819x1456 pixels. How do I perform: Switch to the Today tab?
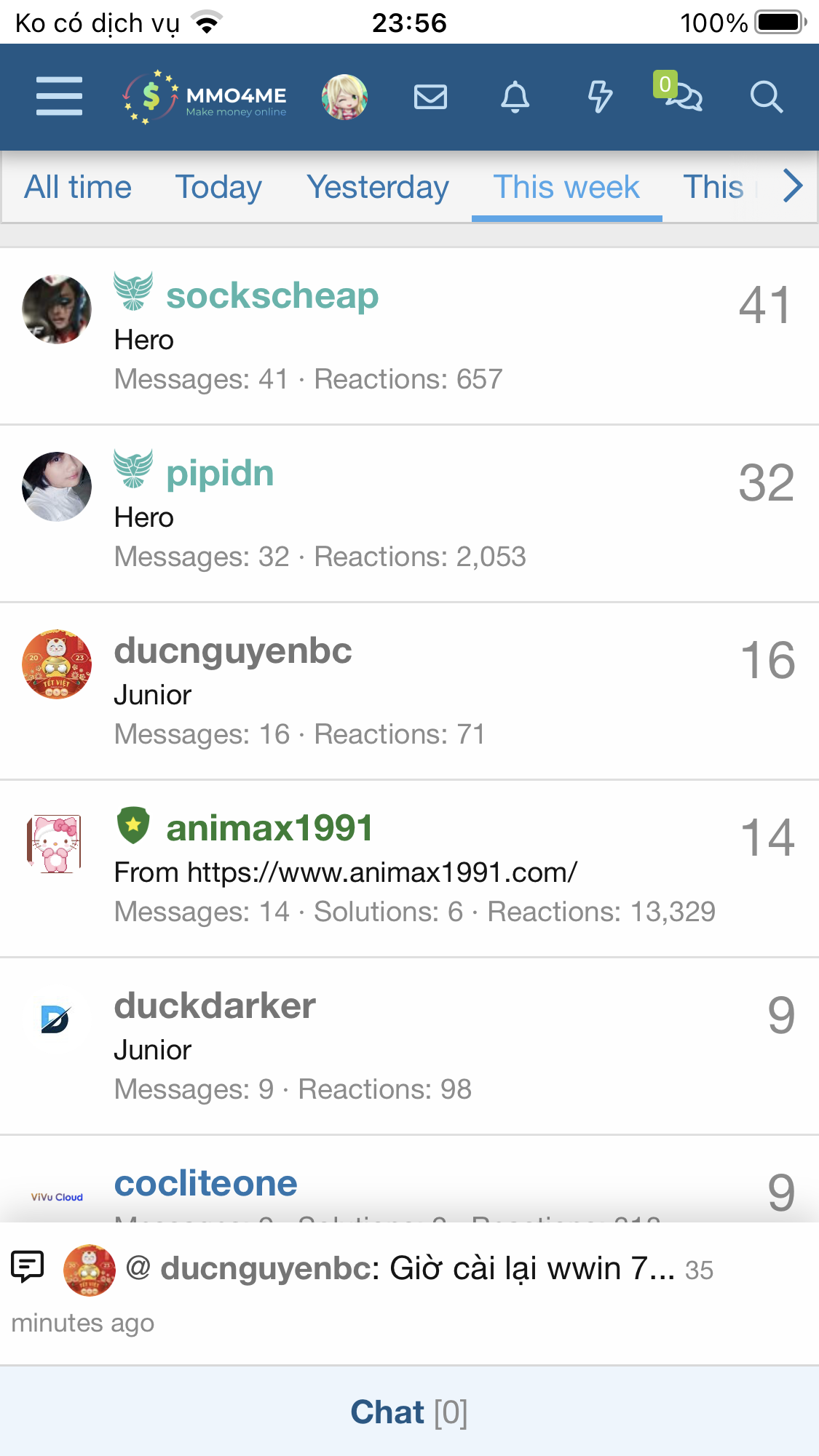(x=218, y=187)
